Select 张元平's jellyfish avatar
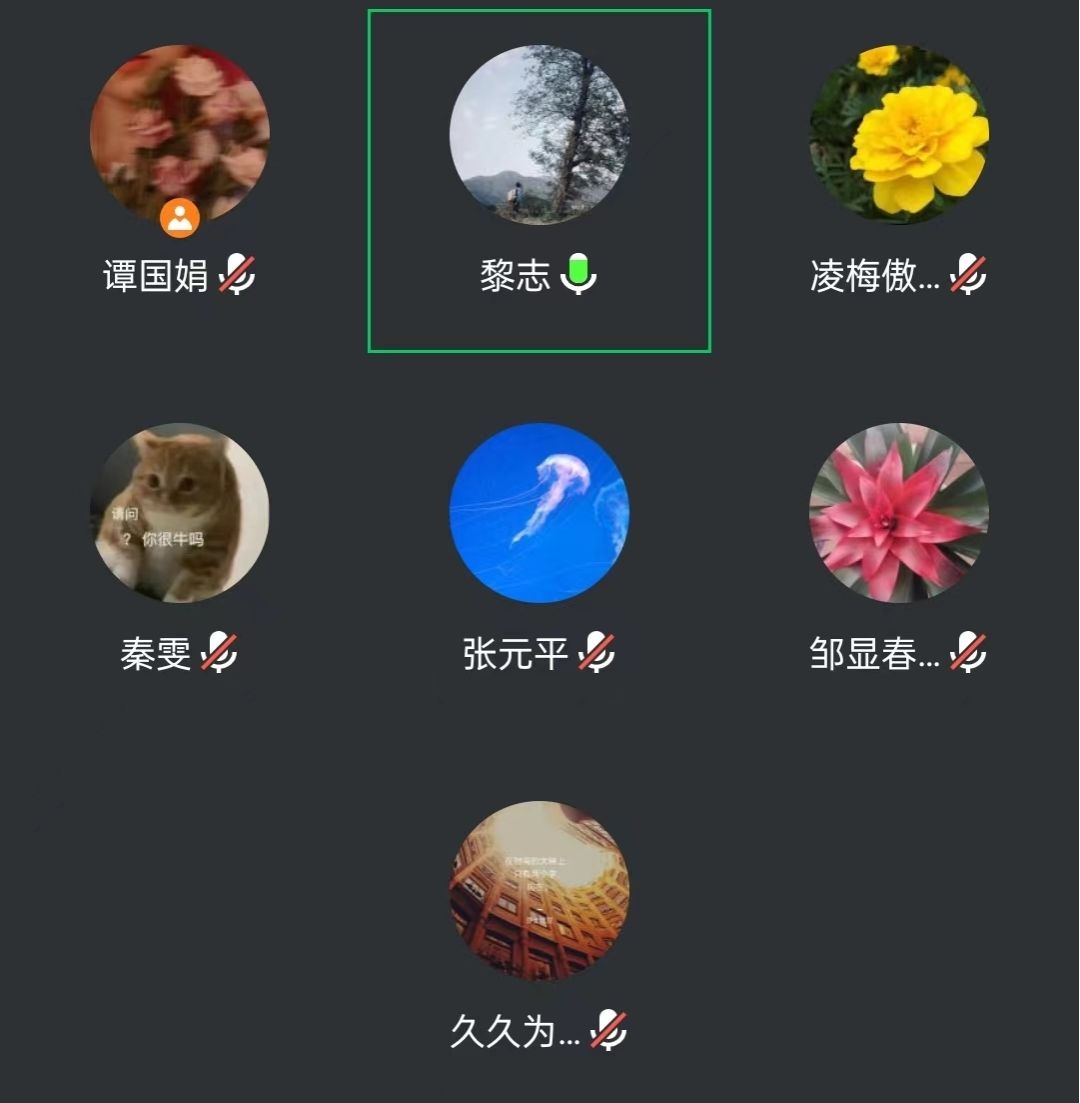Image resolution: width=1080 pixels, height=1103 pixels. pyautogui.click(x=539, y=513)
